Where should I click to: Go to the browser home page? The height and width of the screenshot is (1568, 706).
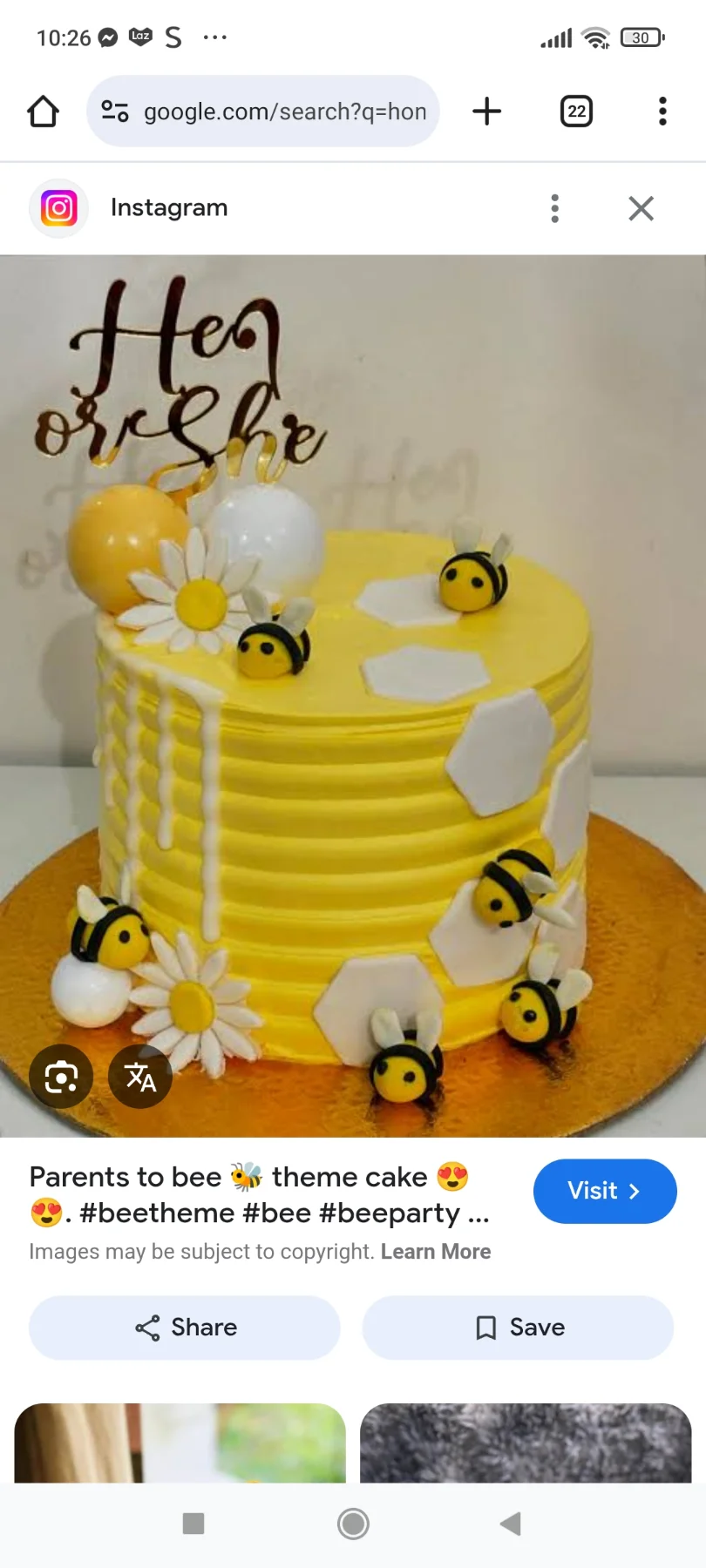(43, 112)
